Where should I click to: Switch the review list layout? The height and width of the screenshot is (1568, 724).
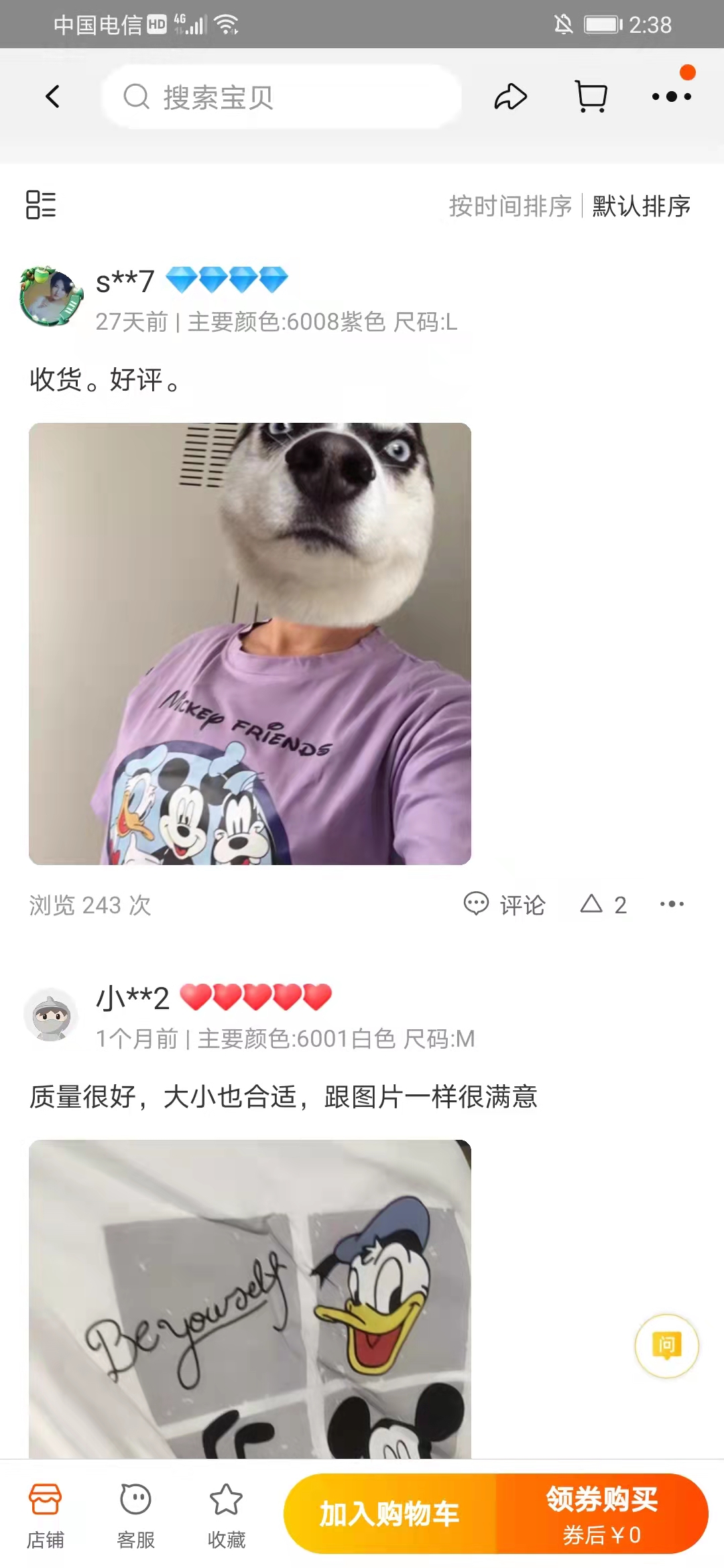41,205
